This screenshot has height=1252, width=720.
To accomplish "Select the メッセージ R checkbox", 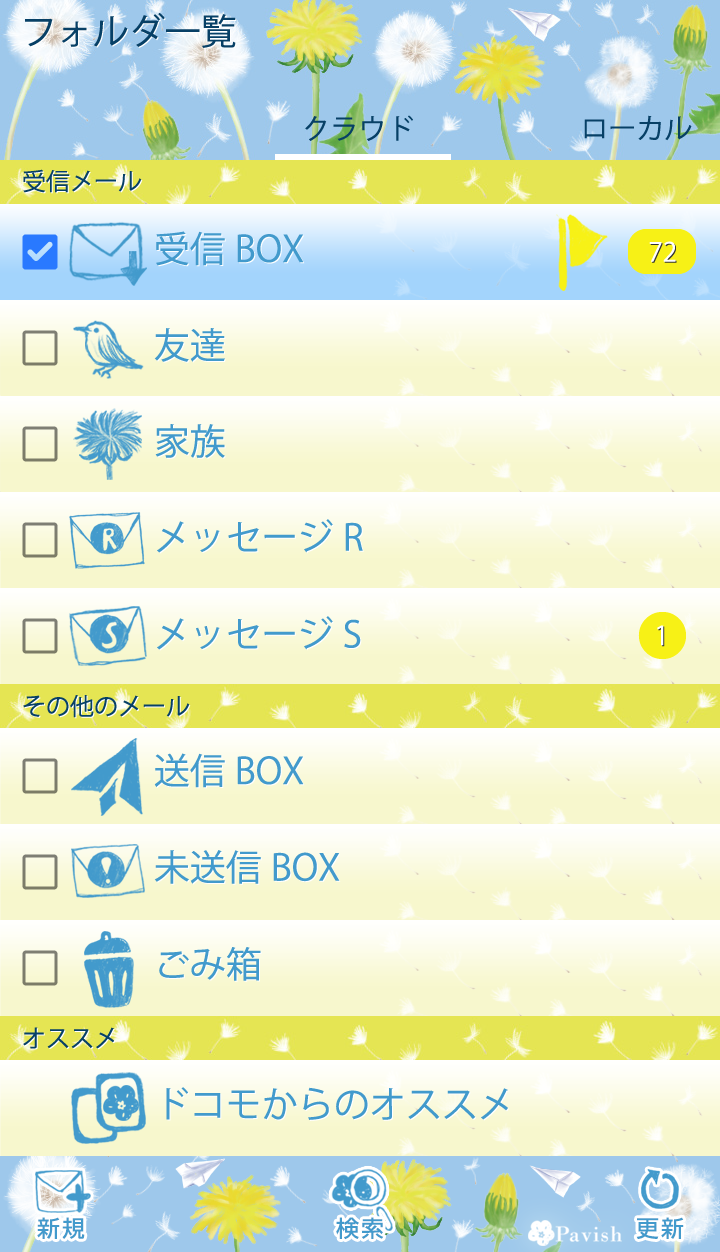I will tap(40, 540).
